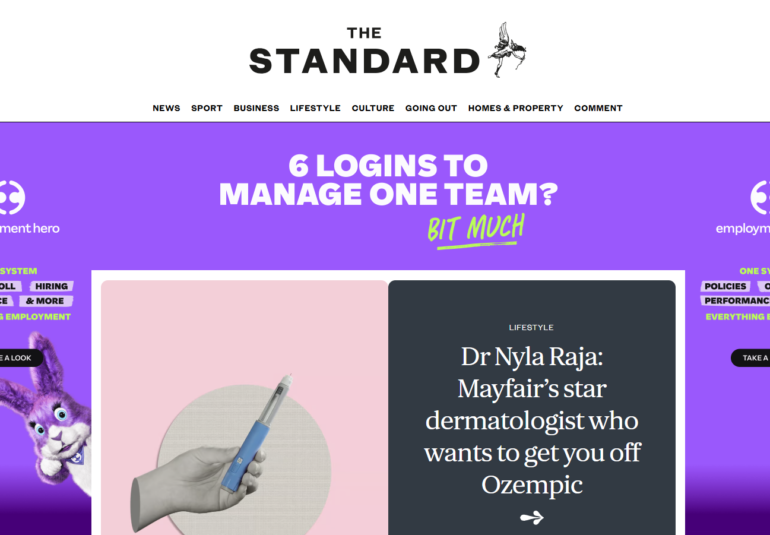
Task: Tap the arrow under the Ozempic headline
Action: (531, 517)
